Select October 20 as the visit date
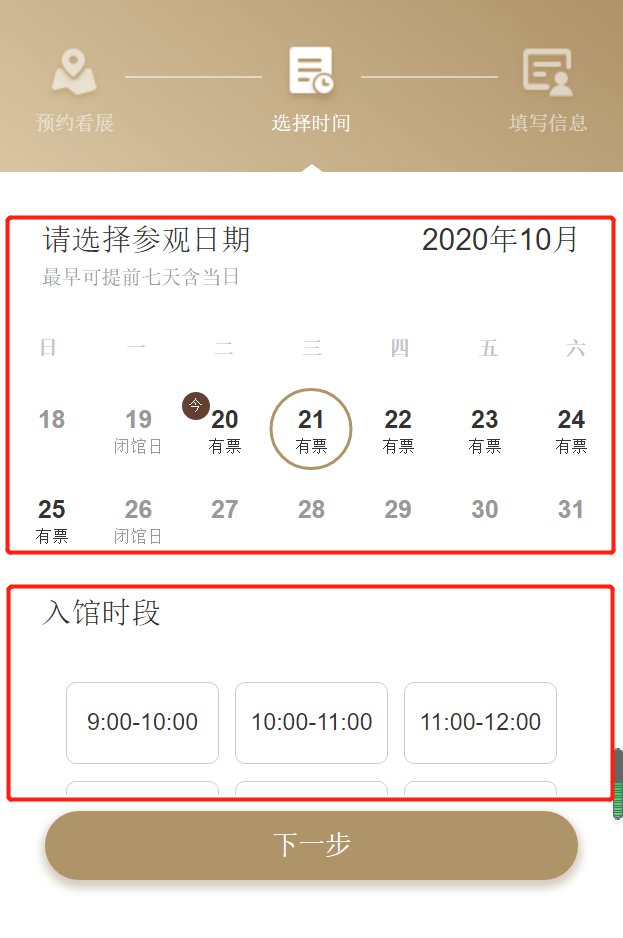623x938 pixels. 225,429
